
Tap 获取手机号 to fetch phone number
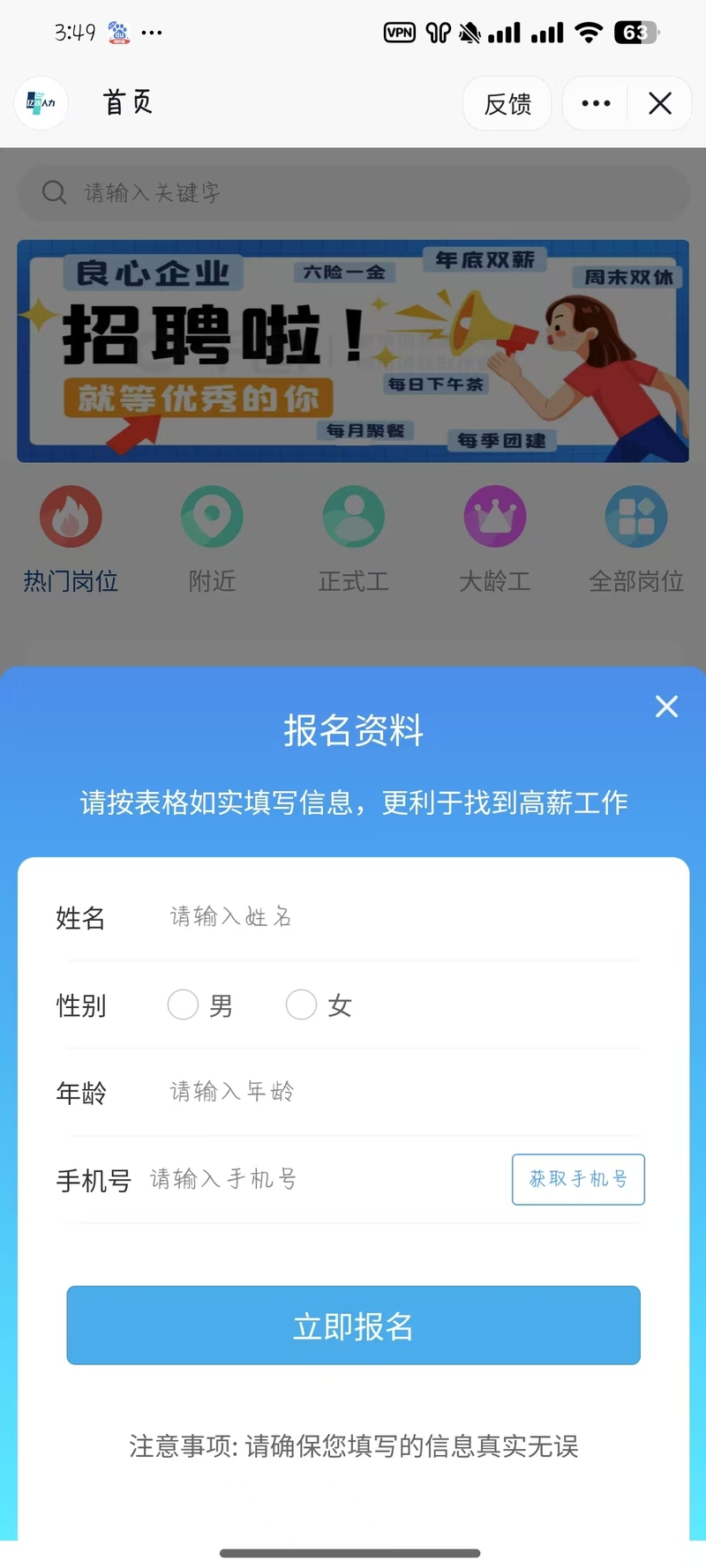pyautogui.click(x=578, y=1179)
